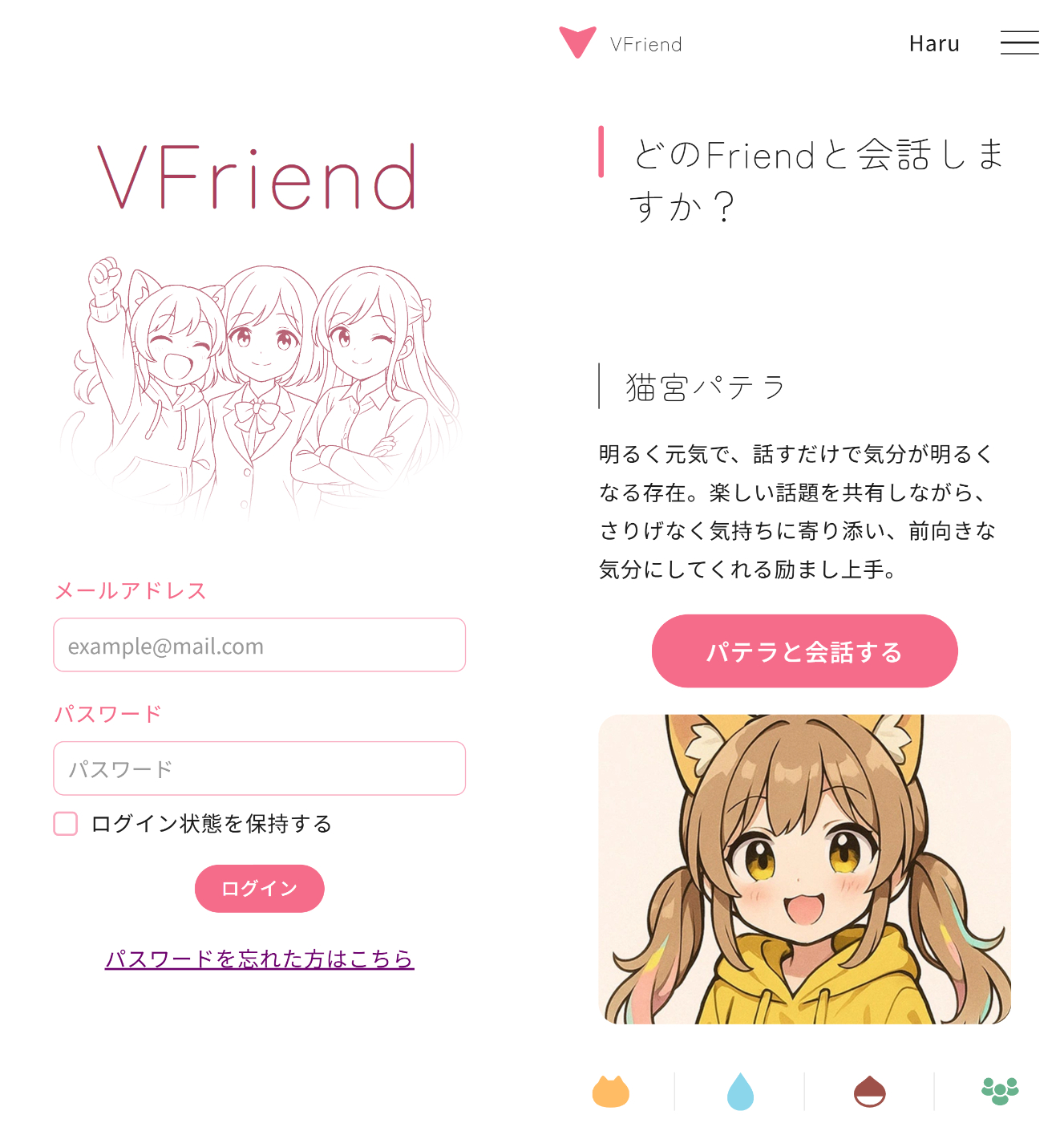Open the hamburger menu
The height and width of the screenshot is (1123, 1064).
tap(1019, 43)
